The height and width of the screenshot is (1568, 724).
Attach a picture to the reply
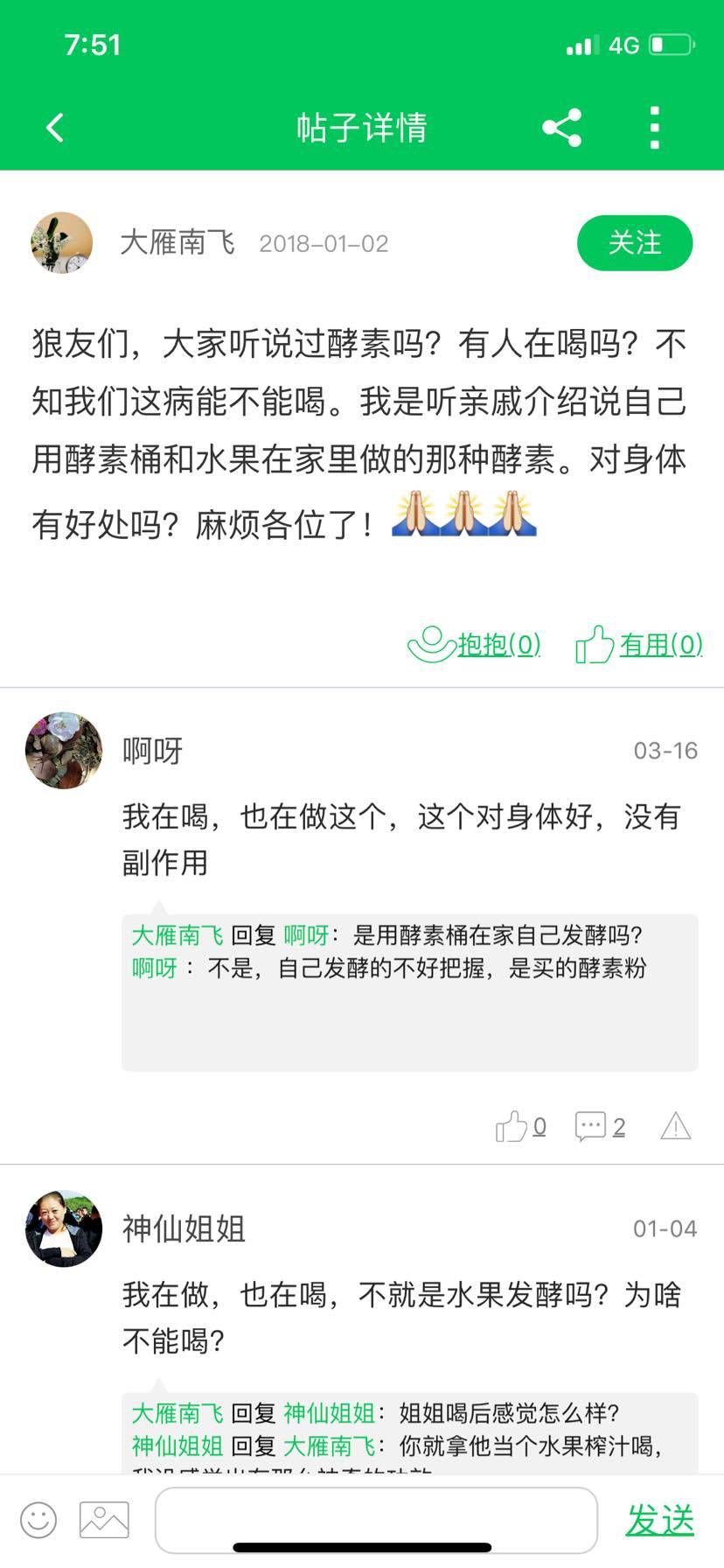(104, 1520)
